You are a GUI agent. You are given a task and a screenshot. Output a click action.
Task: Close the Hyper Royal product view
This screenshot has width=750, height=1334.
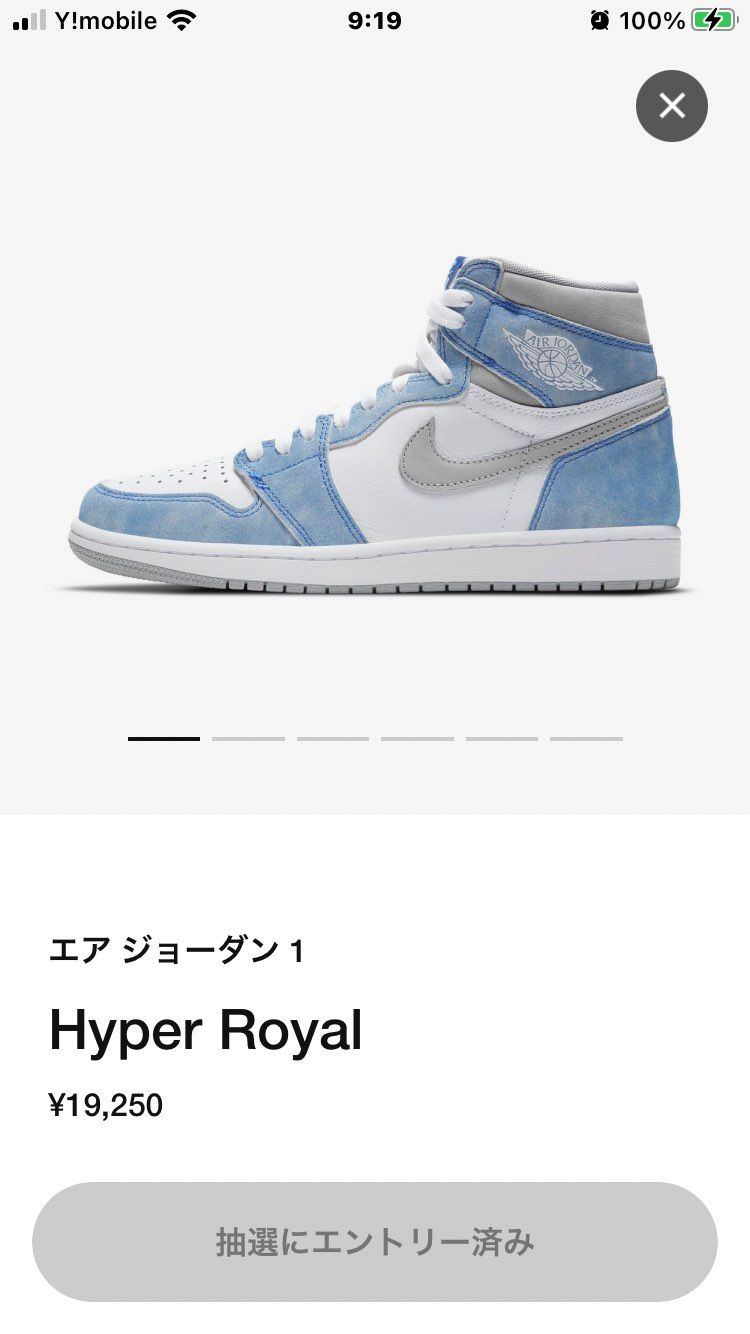tap(672, 105)
